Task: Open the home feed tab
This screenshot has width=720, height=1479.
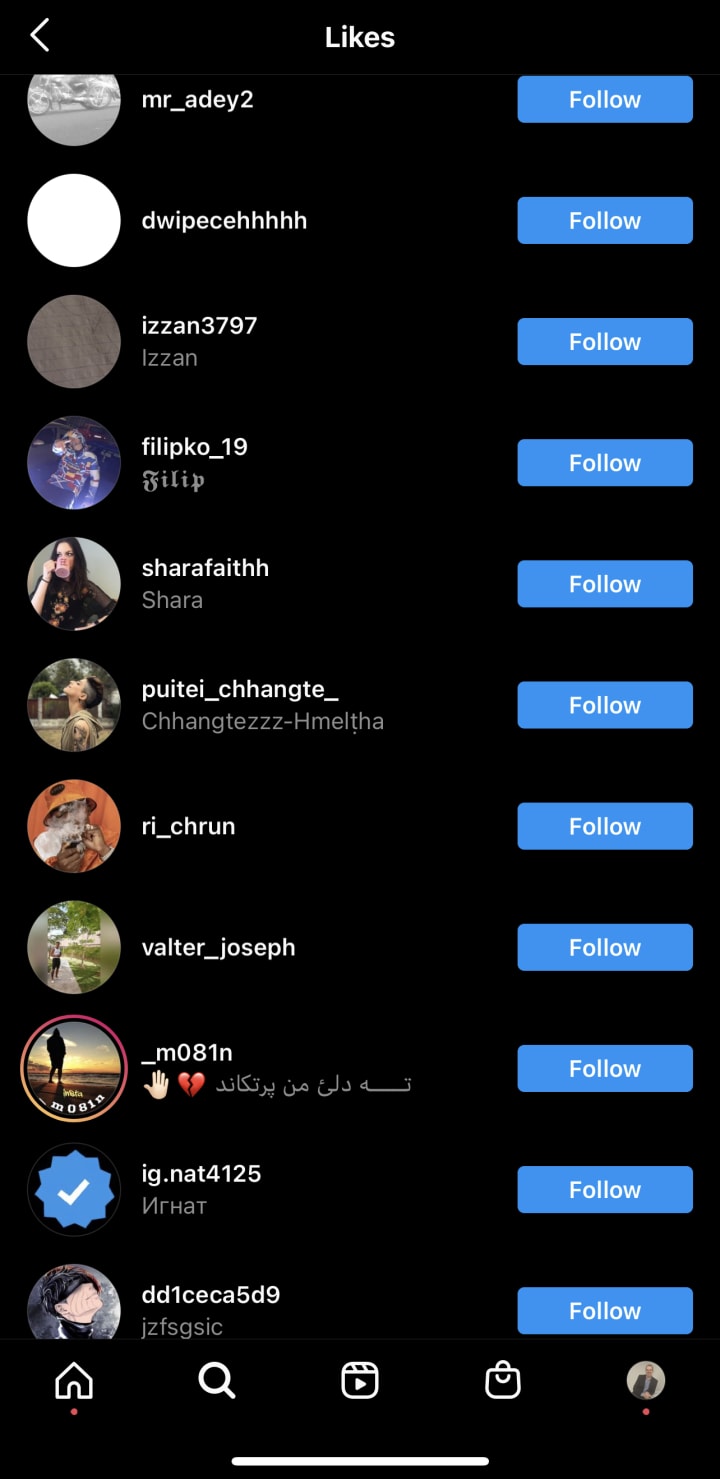Action: pyautogui.click(x=74, y=1381)
